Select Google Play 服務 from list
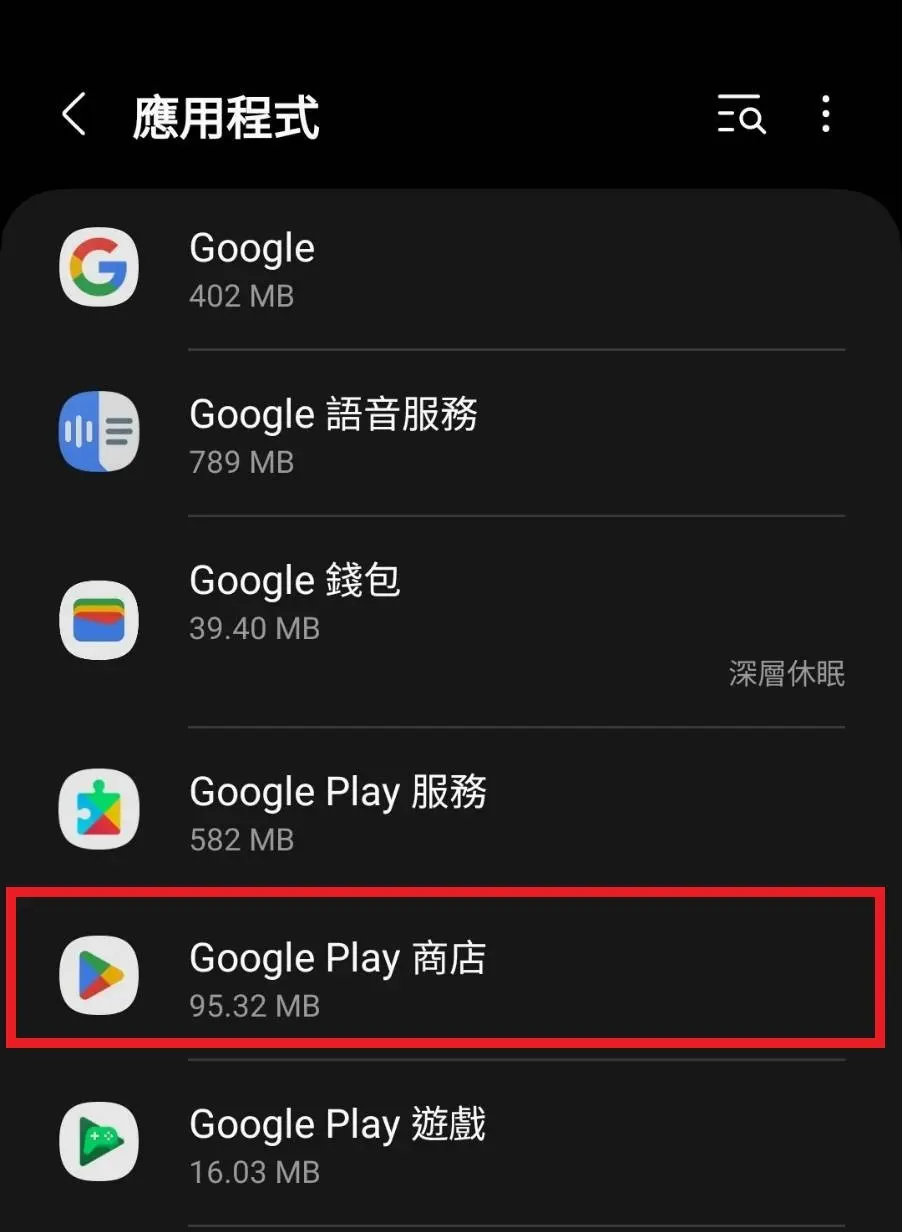902x1232 pixels. [x=450, y=810]
